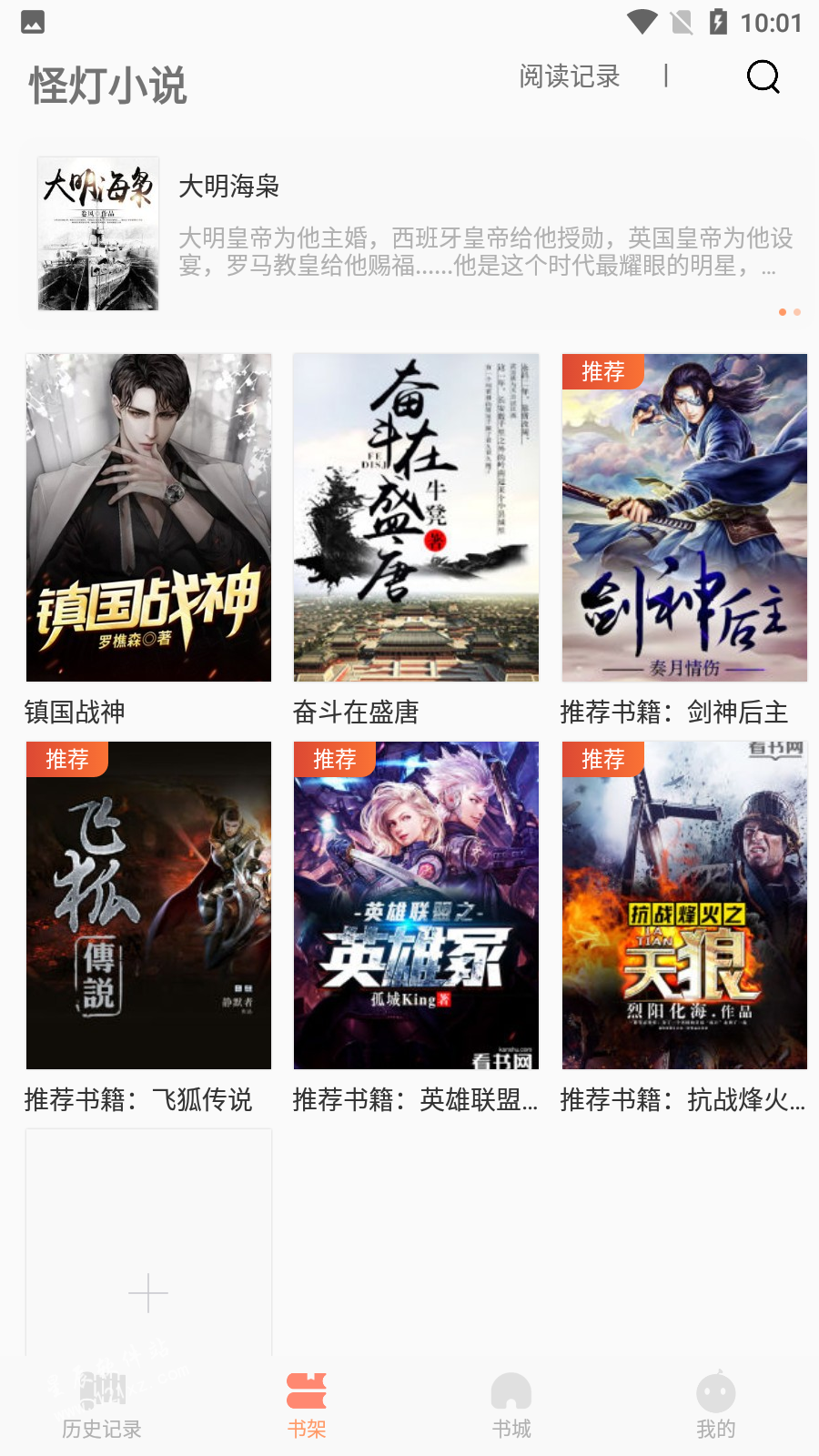
Task: Add a new book with plus tile
Action: [148, 1292]
